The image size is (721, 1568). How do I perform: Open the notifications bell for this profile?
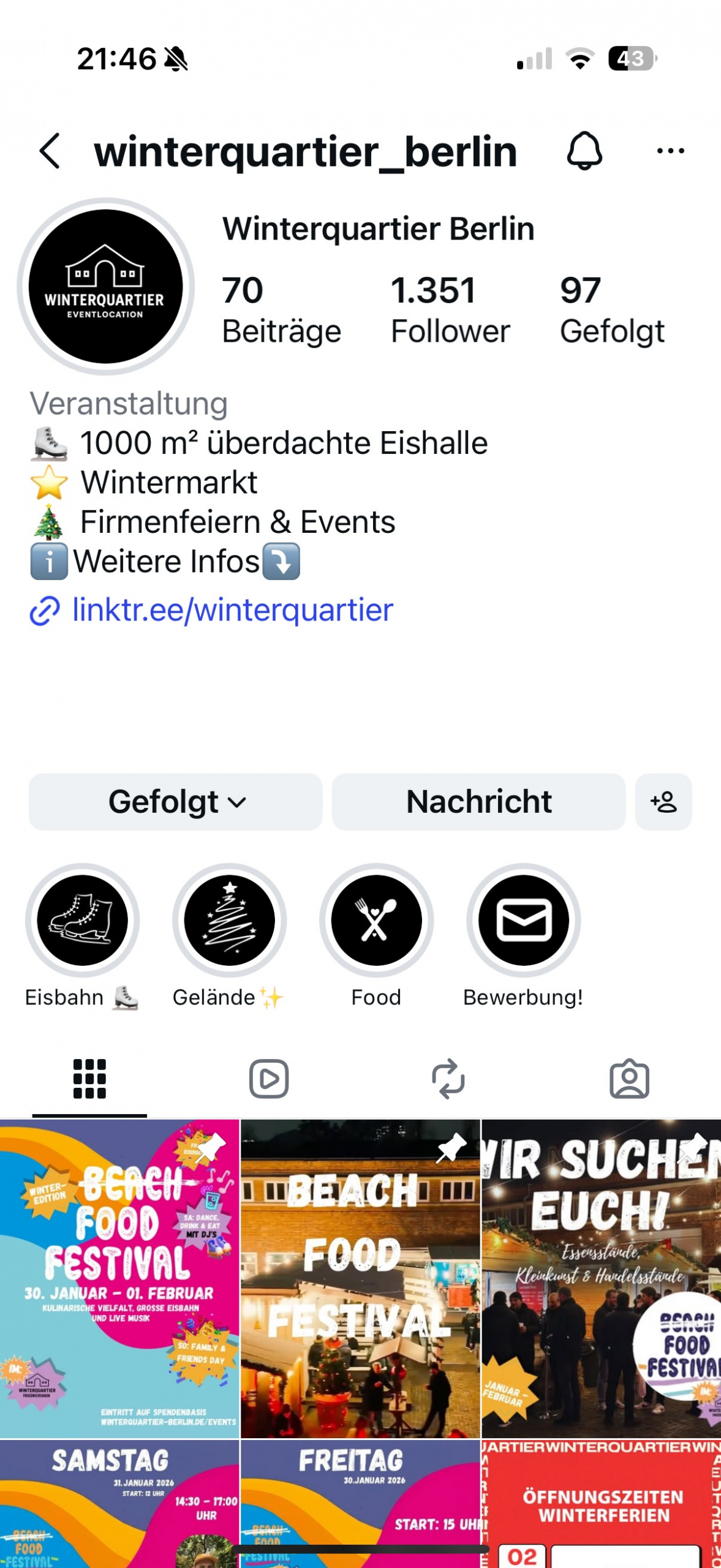point(584,151)
